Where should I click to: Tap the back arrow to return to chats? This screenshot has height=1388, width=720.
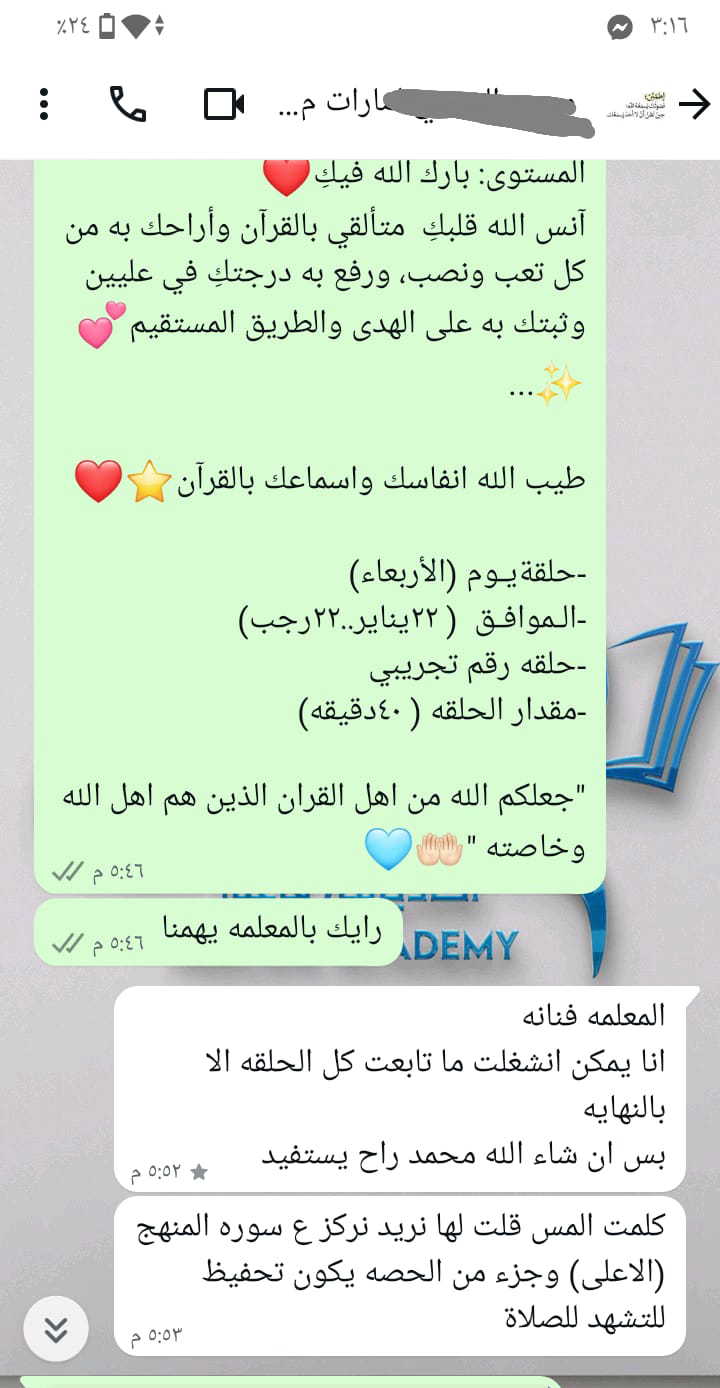point(697,102)
